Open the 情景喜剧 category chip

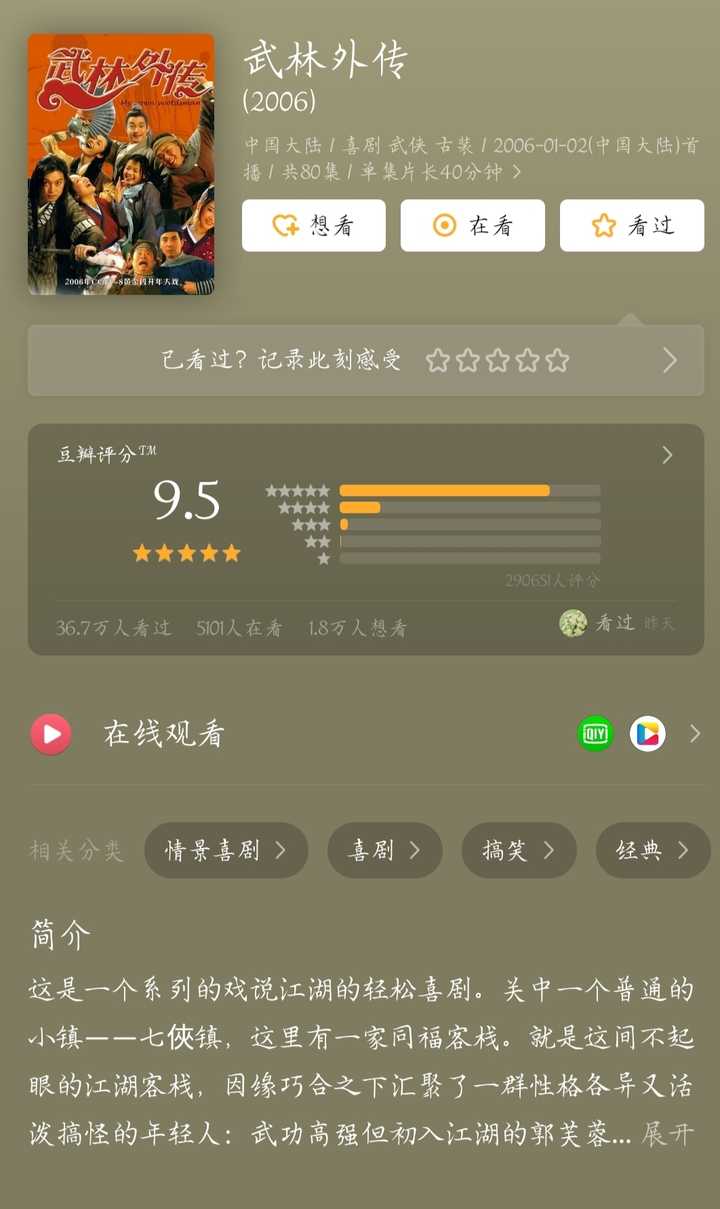[225, 850]
